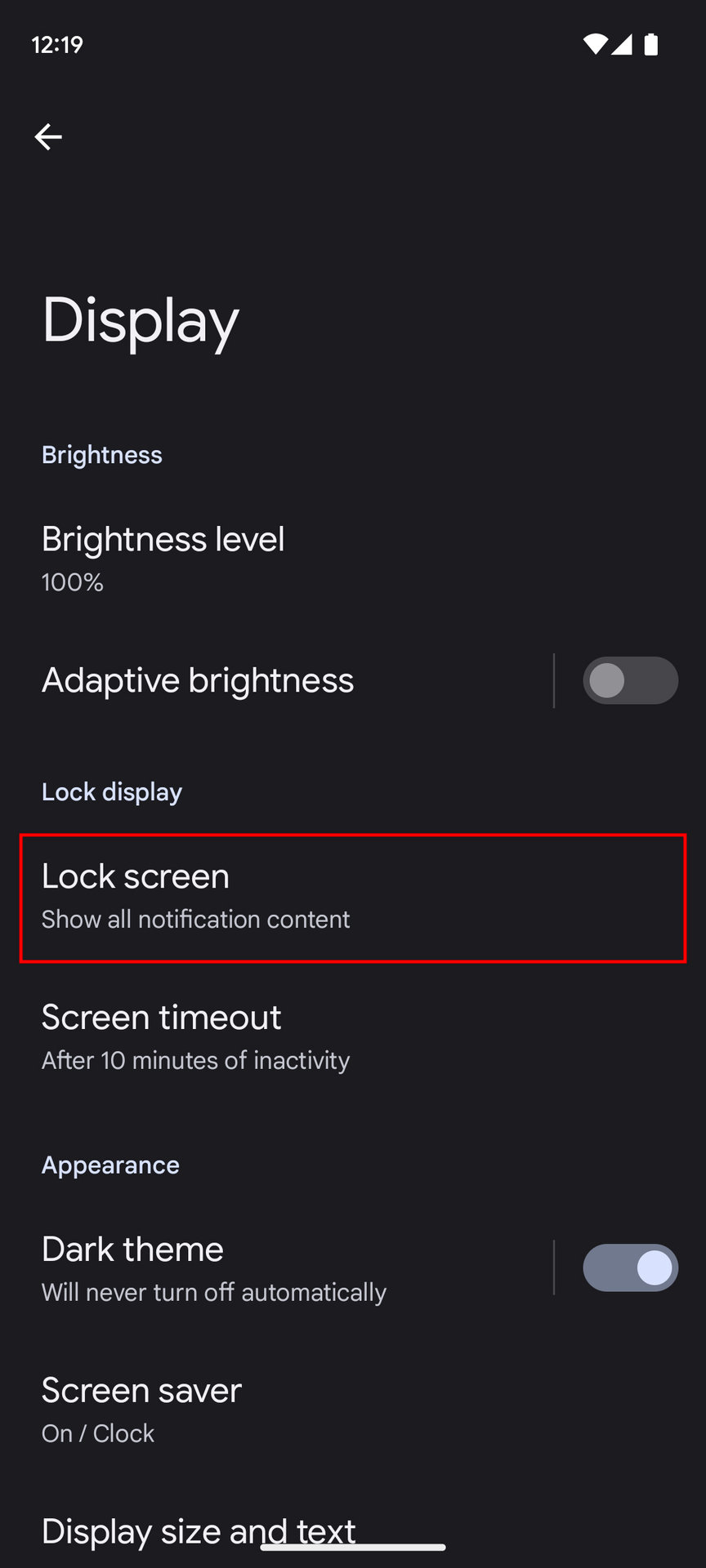Go back from Display settings

pos(48,136)
